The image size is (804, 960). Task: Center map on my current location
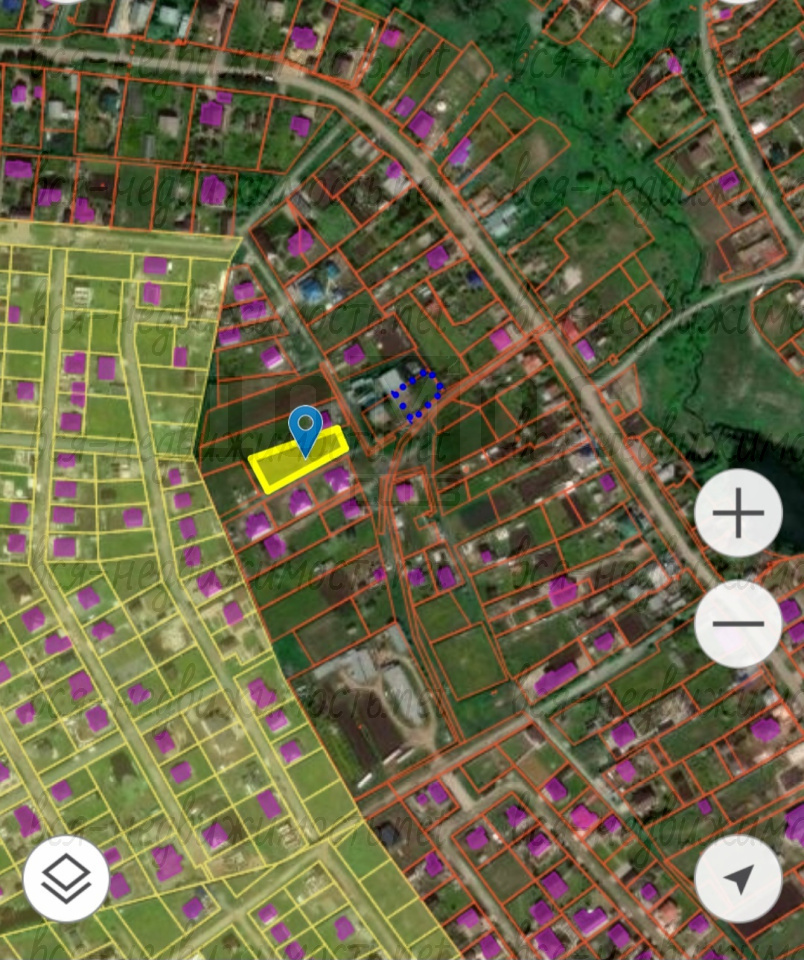(x=738, y=878)
